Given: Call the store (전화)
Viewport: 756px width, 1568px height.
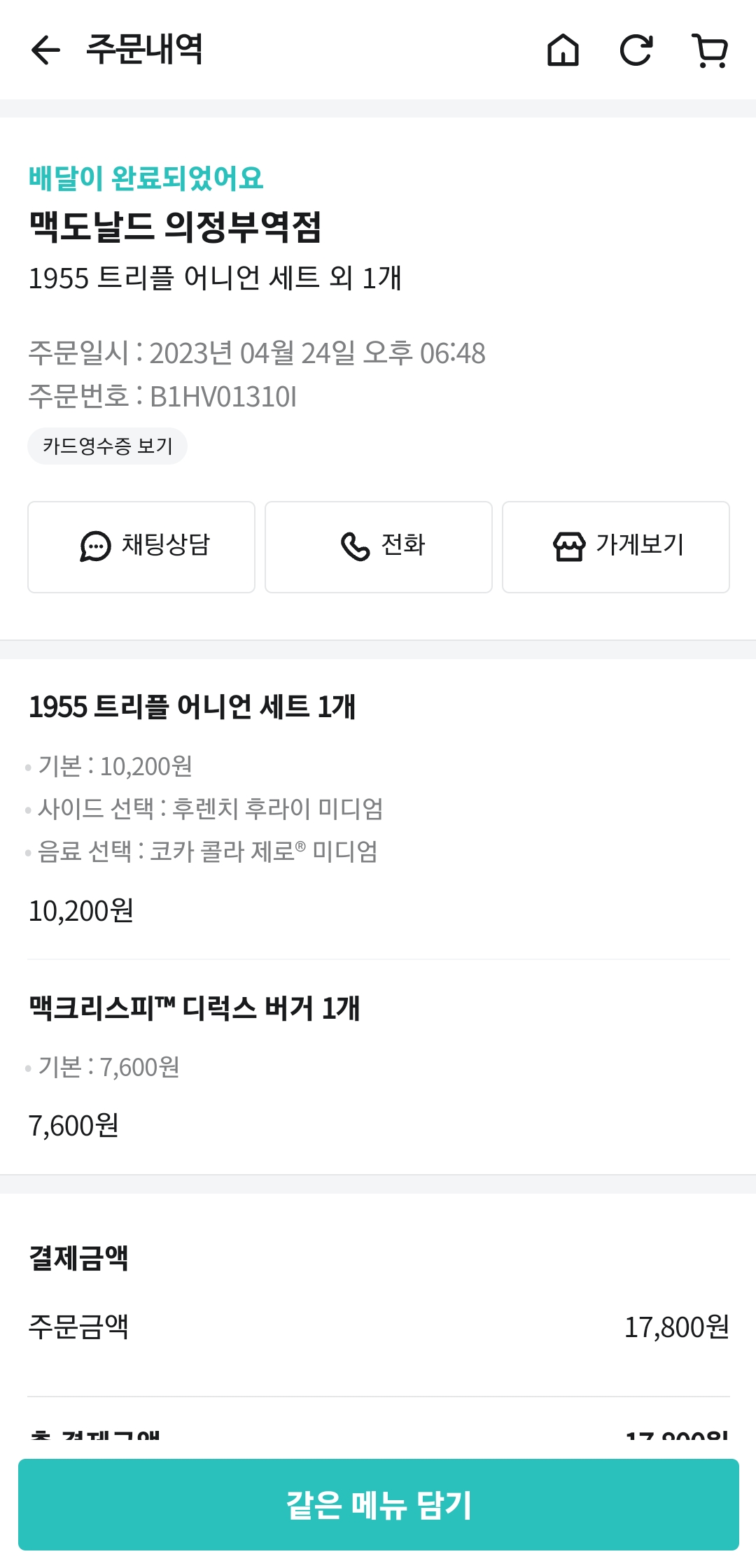Looking at the screenshot, I should pyautogui.click(x=379, y=546).
